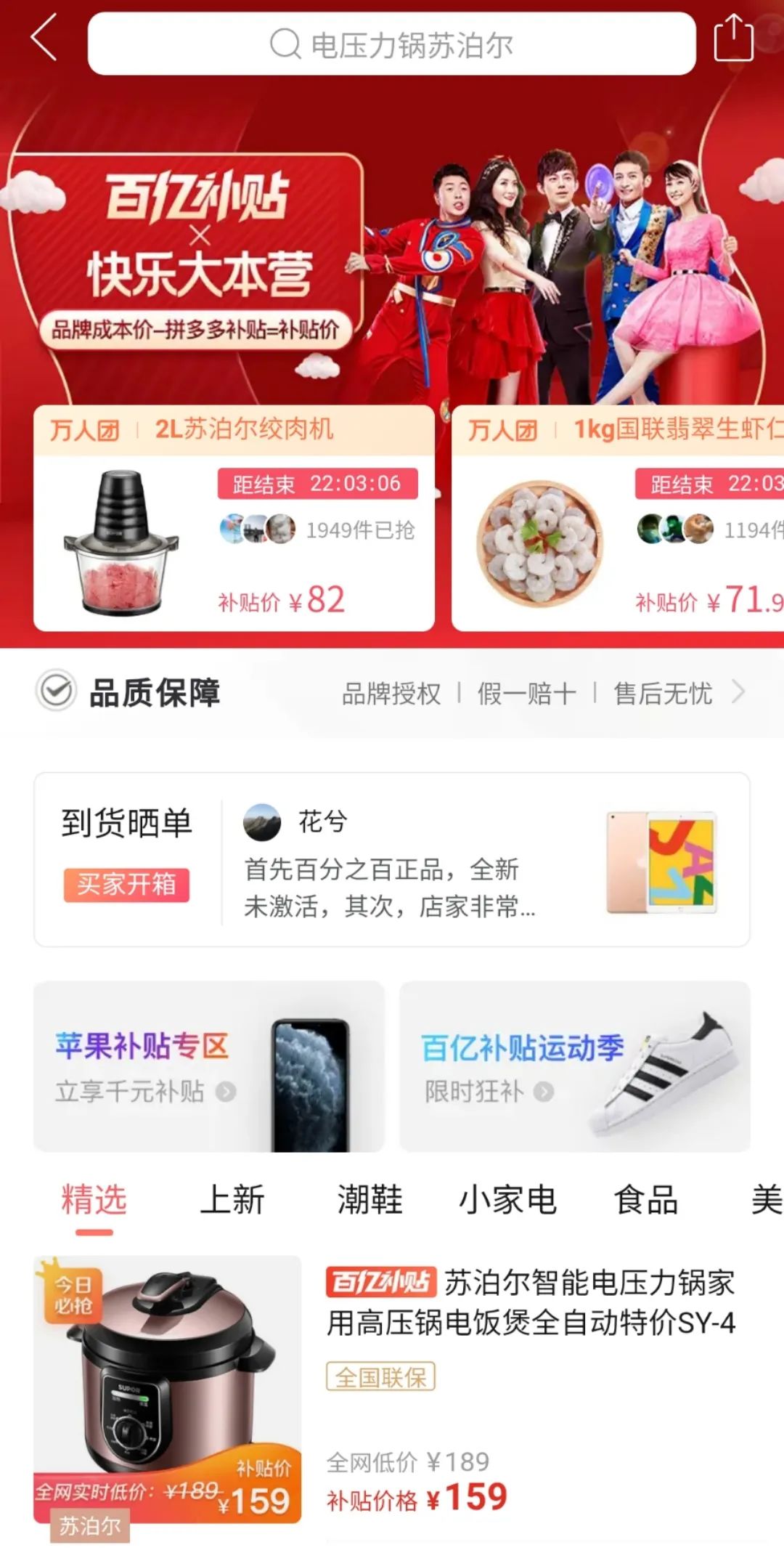Open the 2L苏泊尔绞肉机 group deal card
The width and height of the screenshot is (784, 1558).
[234, 519]
